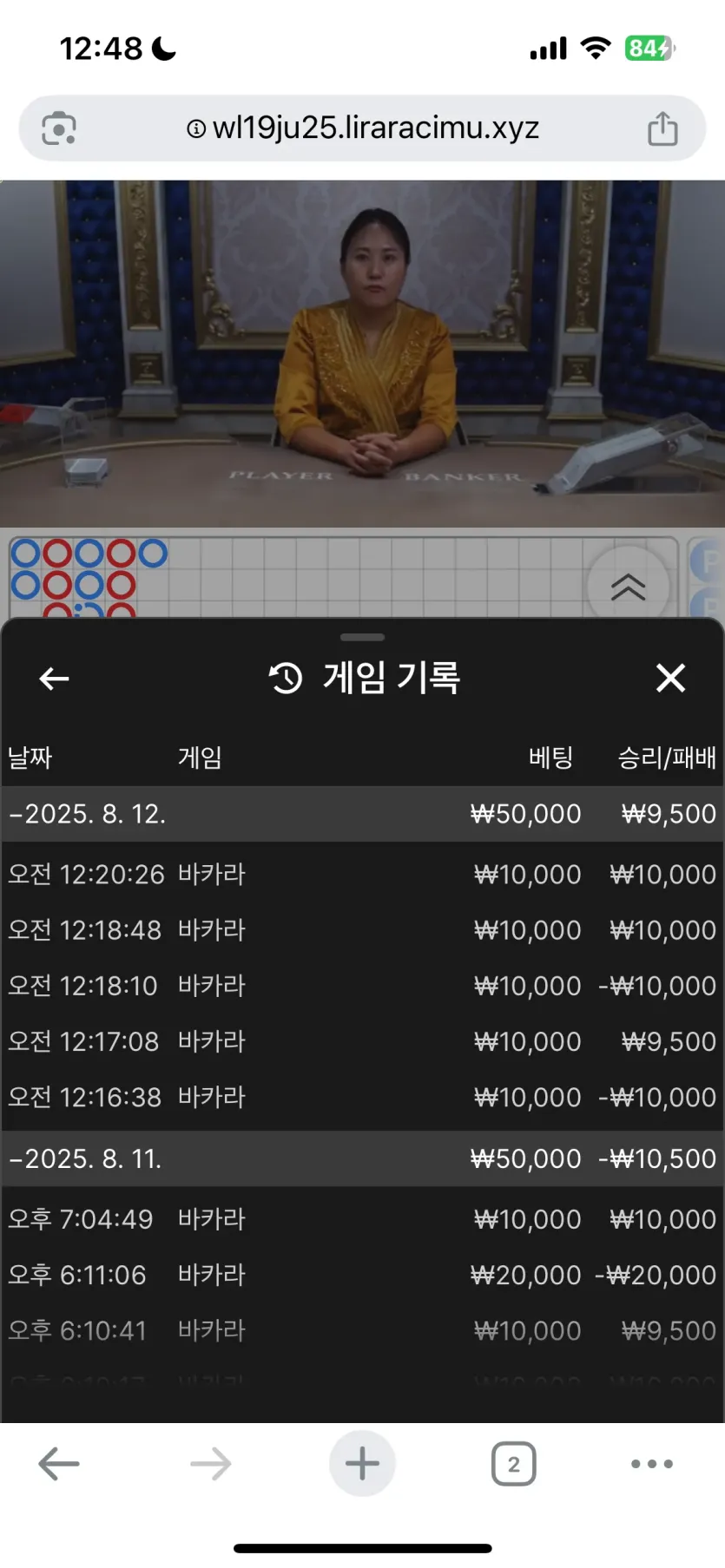Open the 오후 6:11:06 바카라 record
This screenshot has width=725, height=1568.
coord(362,1275)
